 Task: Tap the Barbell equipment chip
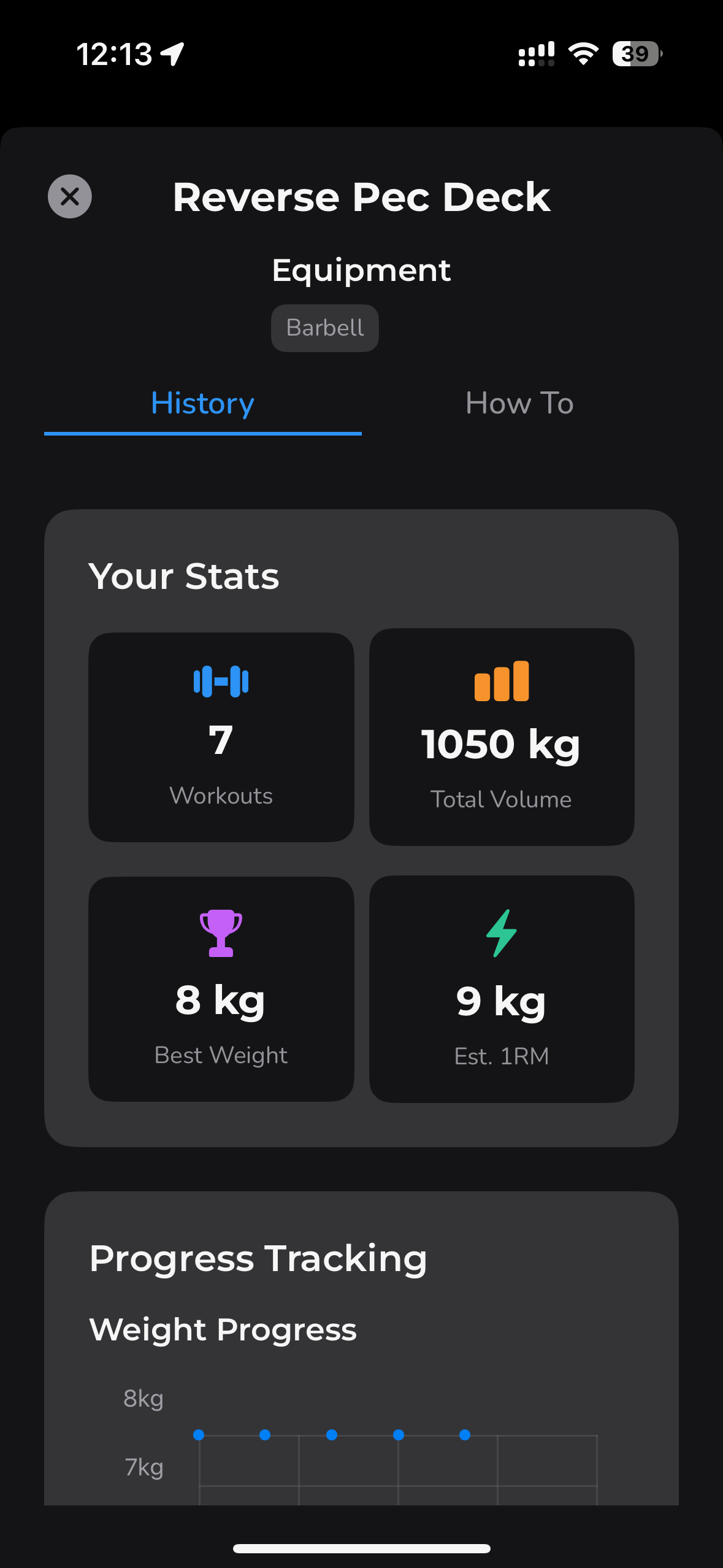pyautogui.click(x=324, y=327)
